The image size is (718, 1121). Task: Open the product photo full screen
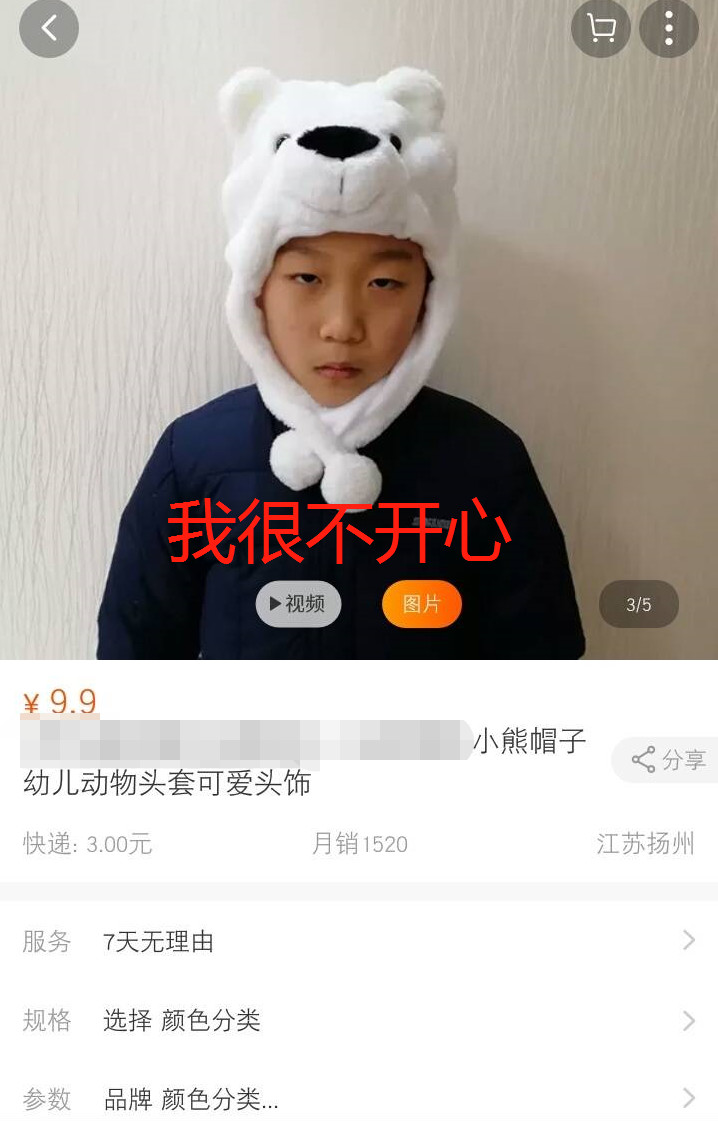[359, 300]
